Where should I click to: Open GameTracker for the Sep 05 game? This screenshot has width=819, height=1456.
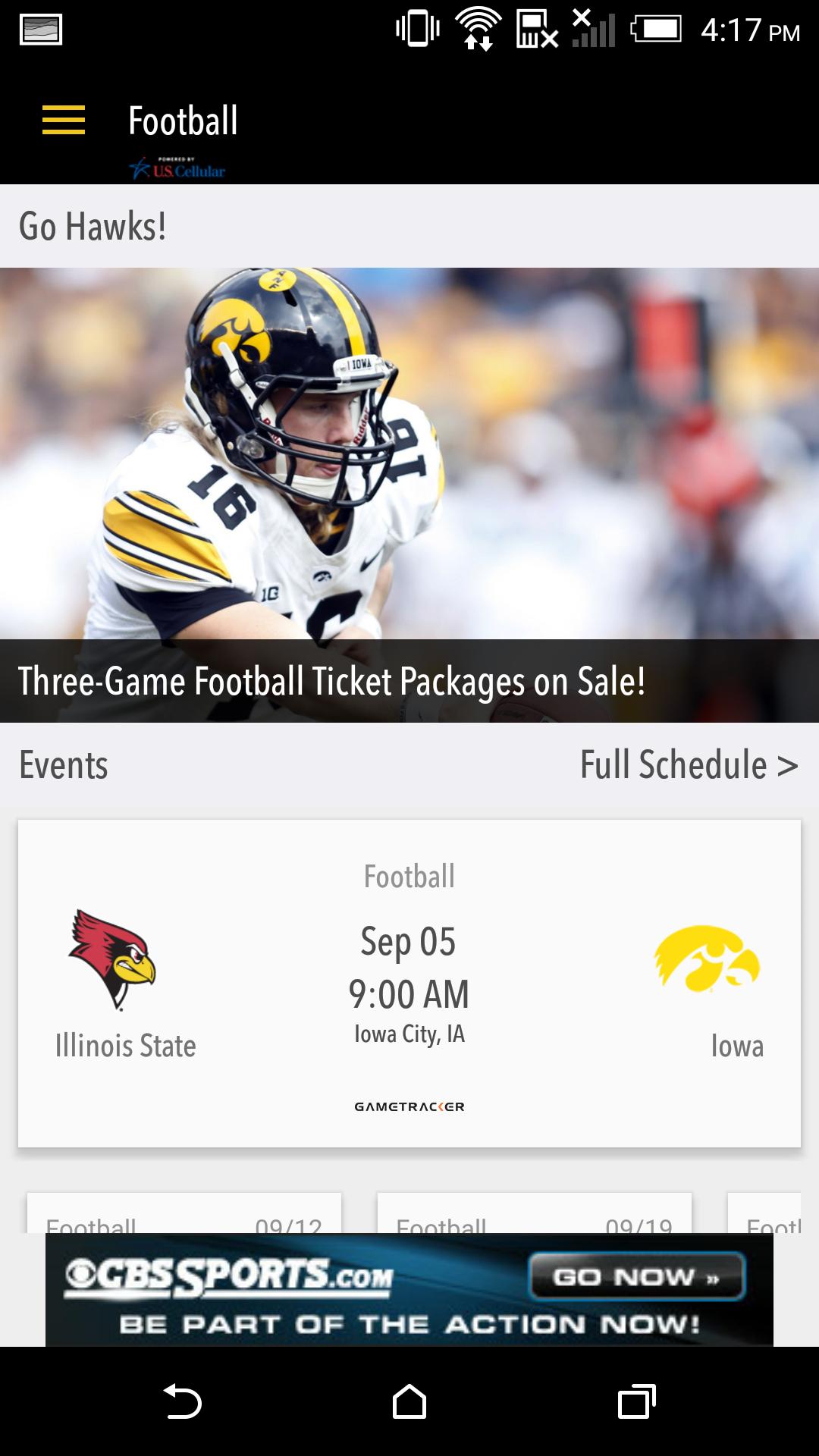[409, 1107]
